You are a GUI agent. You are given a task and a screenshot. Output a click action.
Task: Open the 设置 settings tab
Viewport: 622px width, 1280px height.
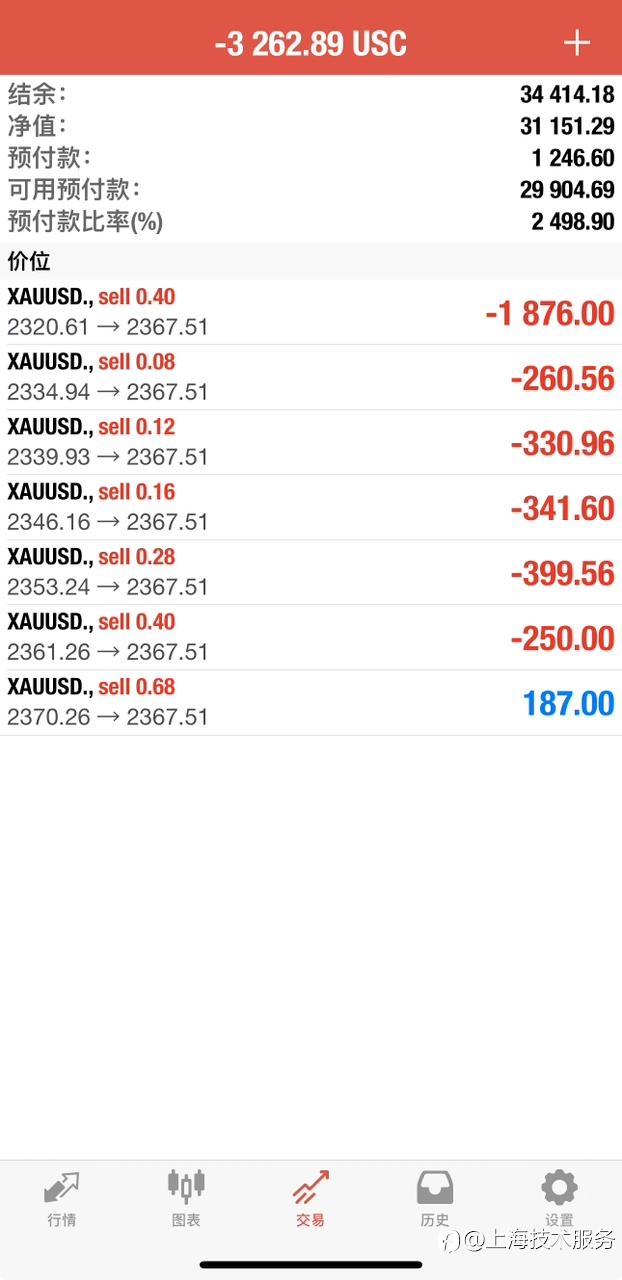tap(559, 1199)
